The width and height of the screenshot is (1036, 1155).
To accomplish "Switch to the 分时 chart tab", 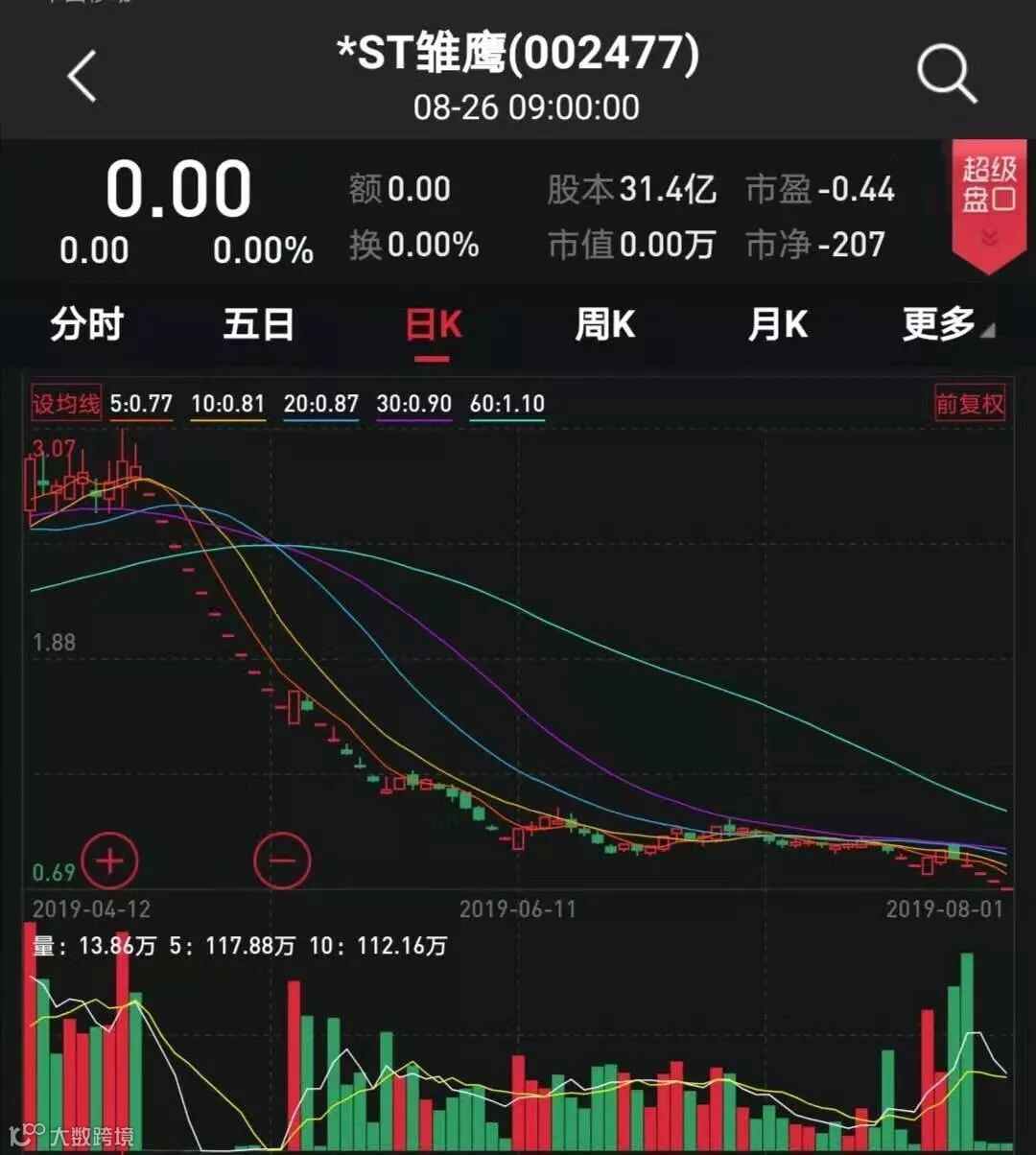I will [x=87, y=325].
